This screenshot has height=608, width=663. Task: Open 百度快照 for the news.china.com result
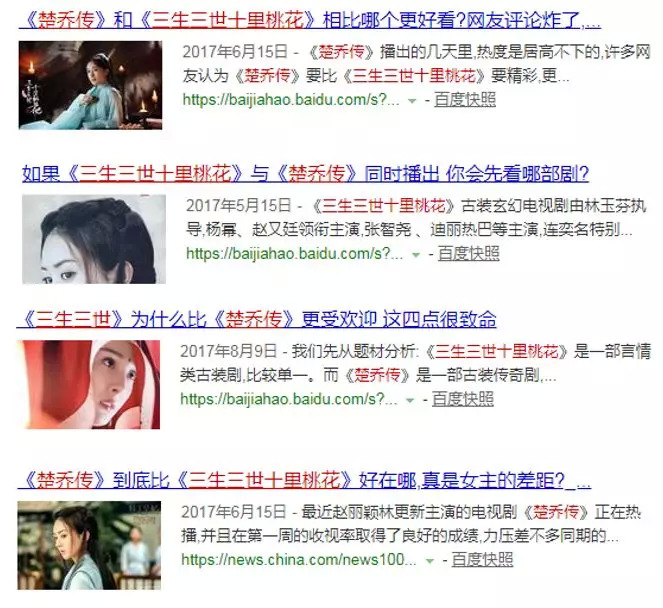pyautogui.click(x=482, y=560)
